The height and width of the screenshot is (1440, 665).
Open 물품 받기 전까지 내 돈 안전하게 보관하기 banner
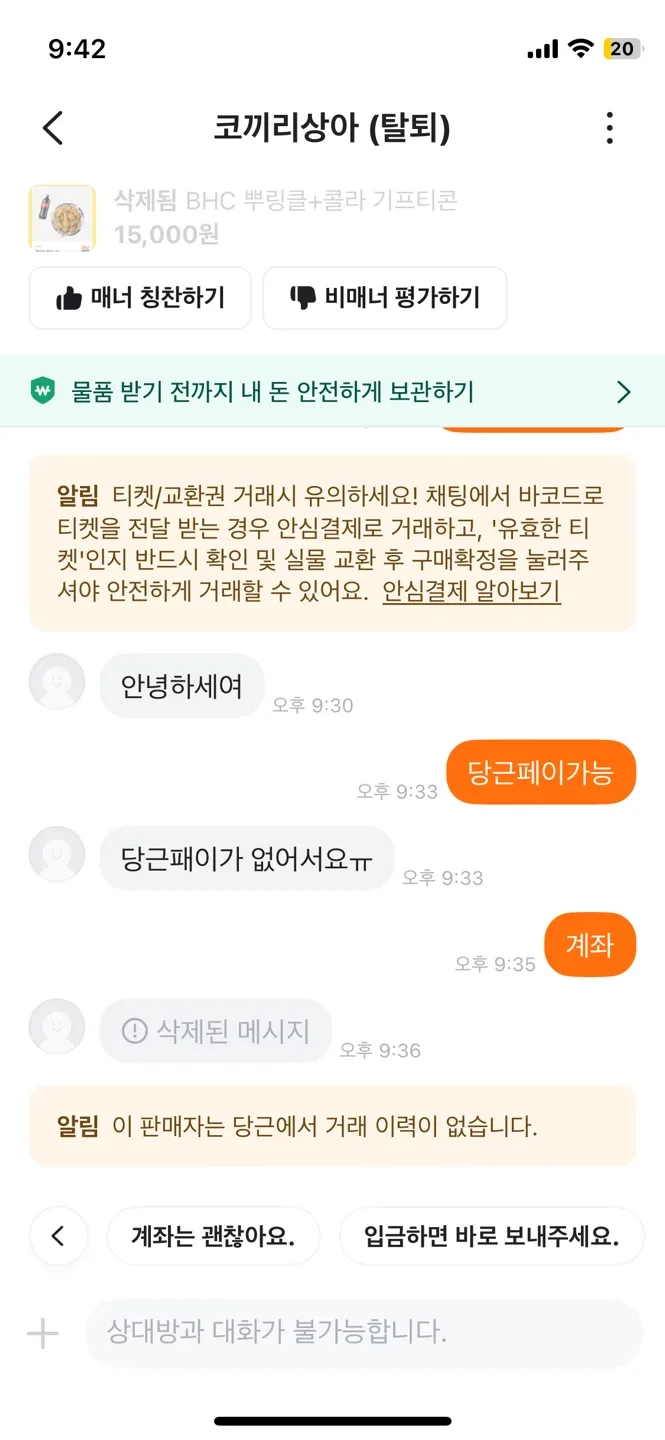[x=332, y=391]
